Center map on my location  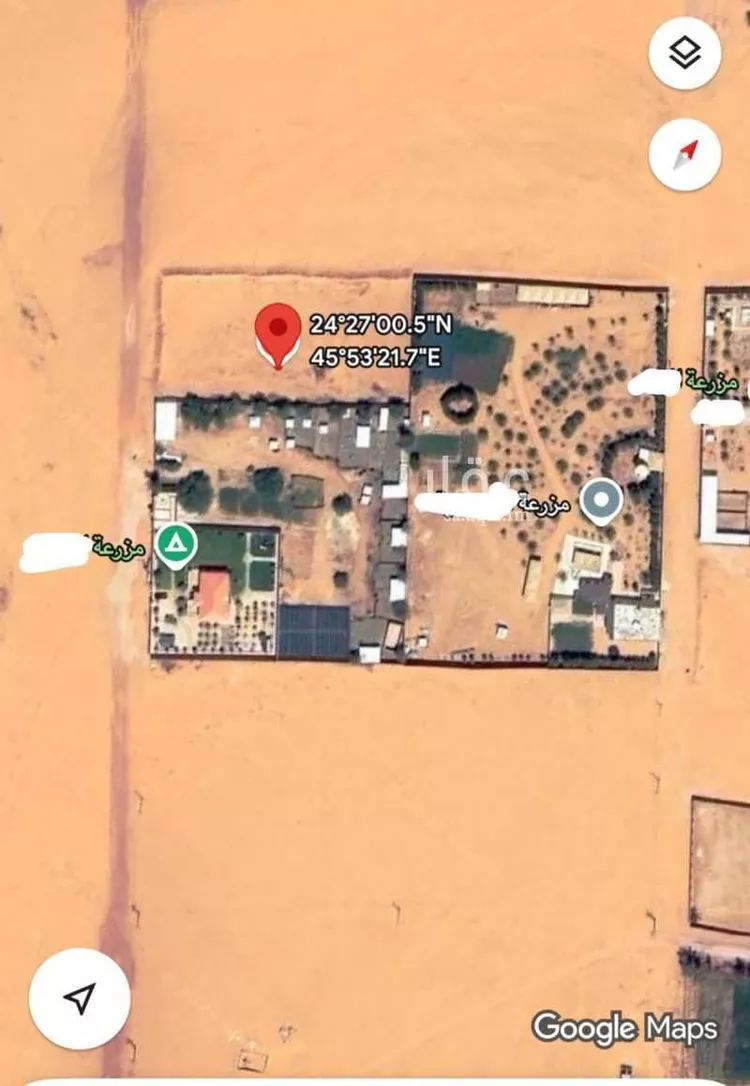(80, 997)
